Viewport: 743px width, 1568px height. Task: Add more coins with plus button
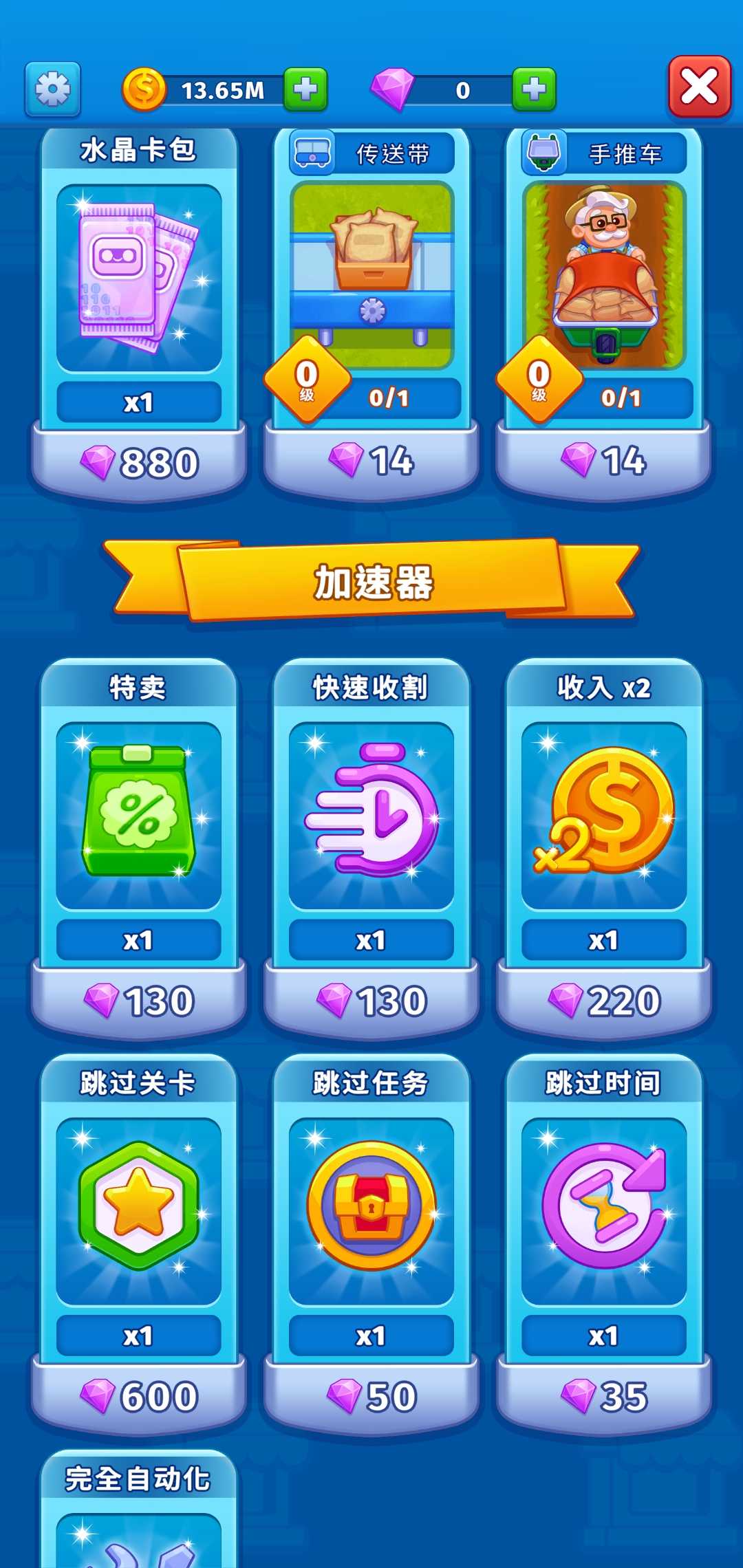pos(305,89)
